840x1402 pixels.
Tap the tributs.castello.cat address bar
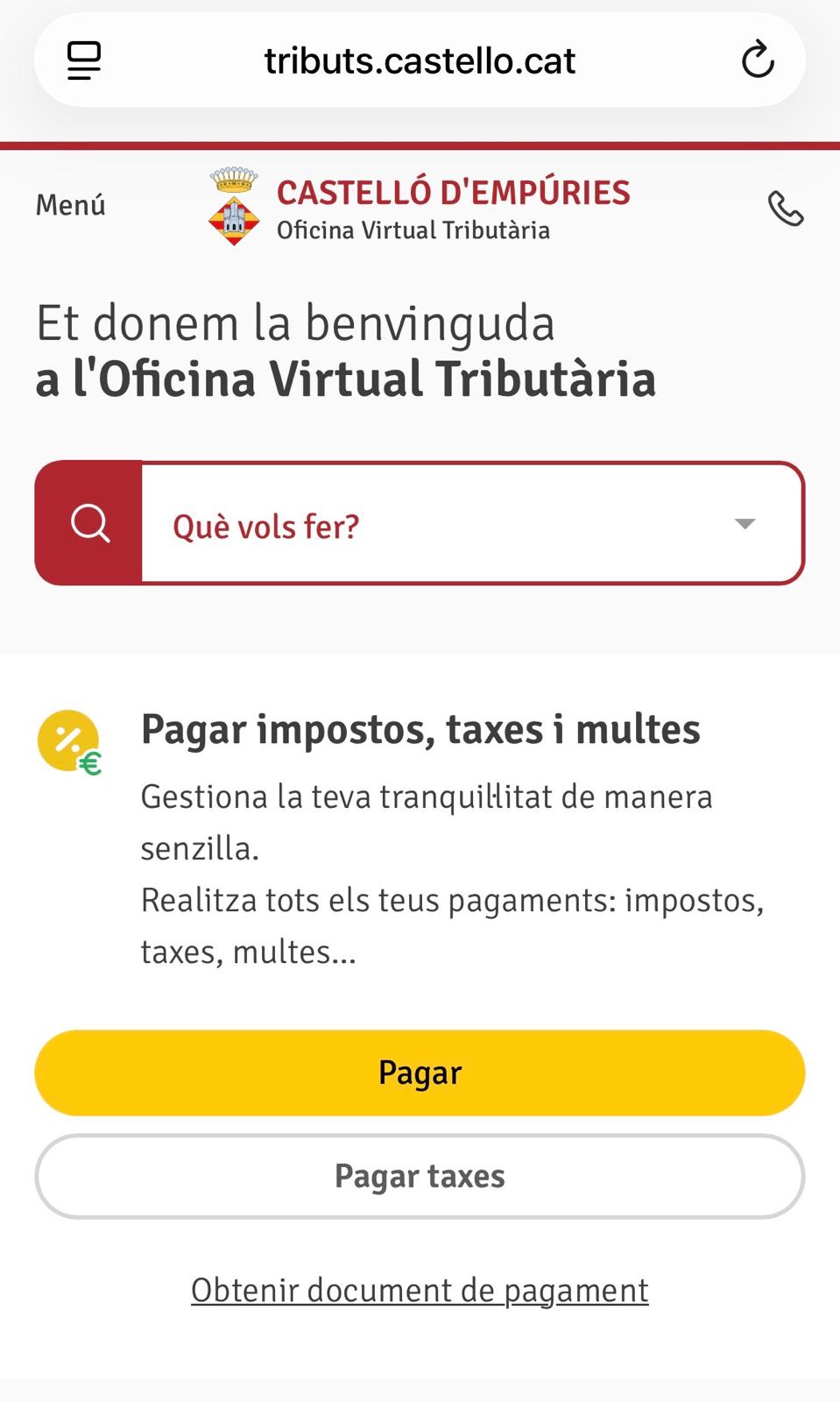[x=420, y=60]
